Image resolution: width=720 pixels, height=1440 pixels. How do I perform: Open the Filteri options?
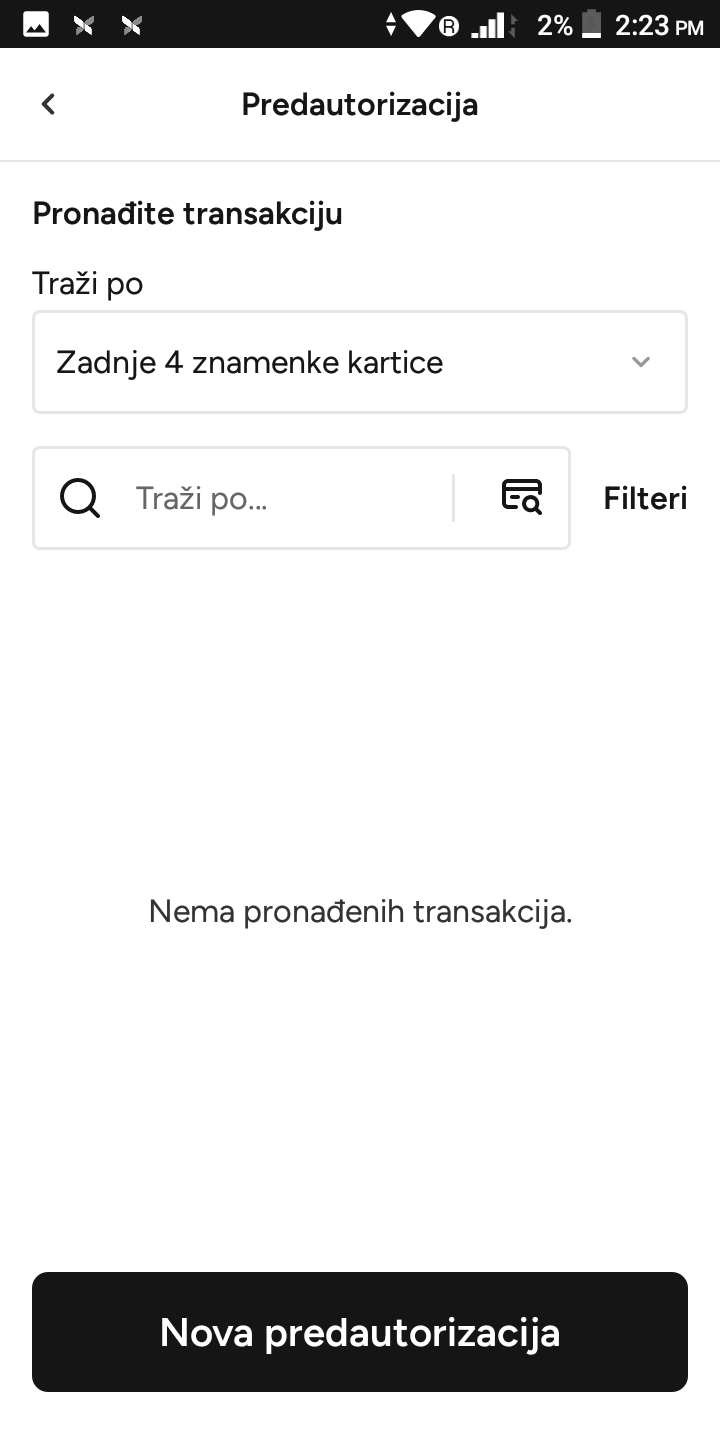click(x=645, y=498)
